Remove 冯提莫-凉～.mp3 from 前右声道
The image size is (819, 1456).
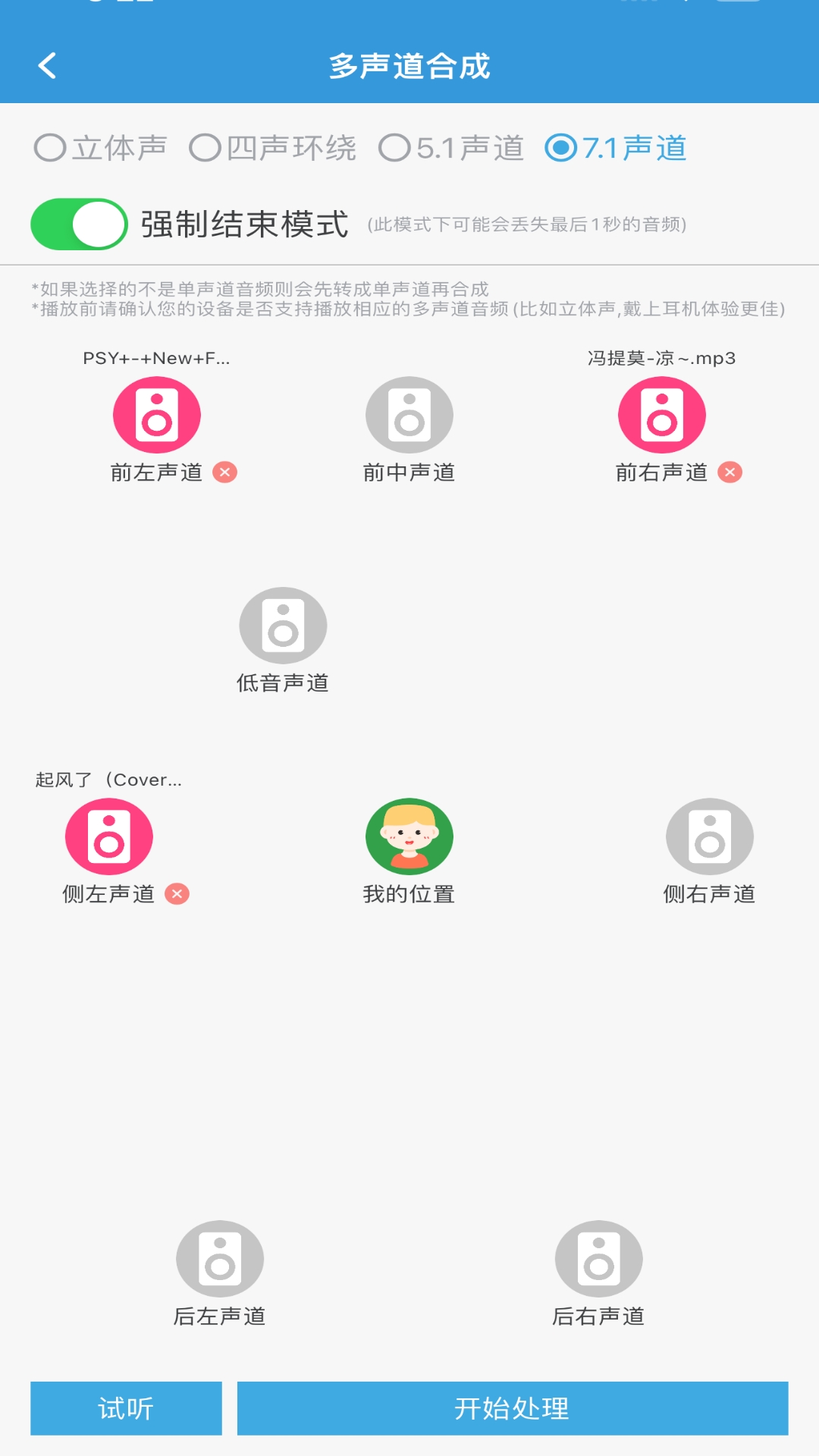tap(729, 472)
